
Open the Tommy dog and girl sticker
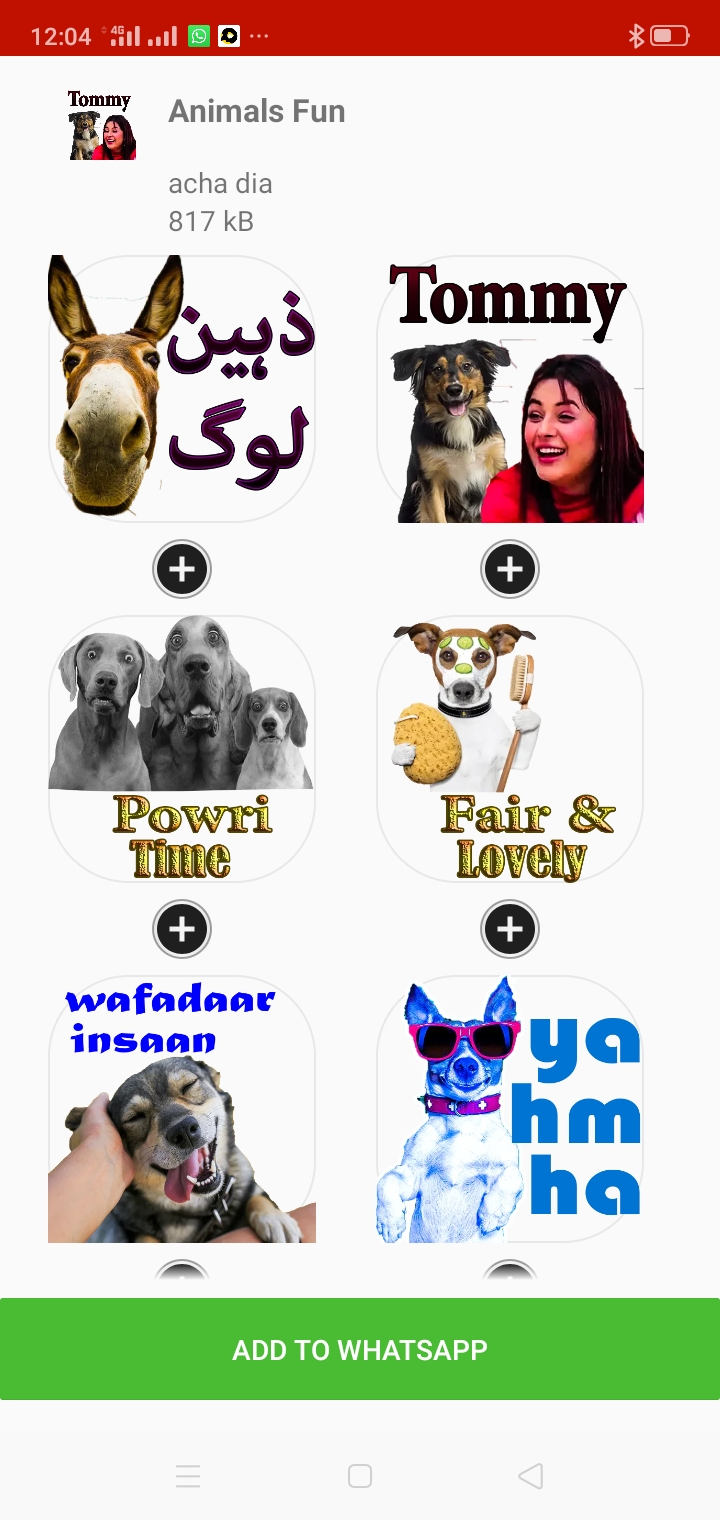(x=509, y=390)
